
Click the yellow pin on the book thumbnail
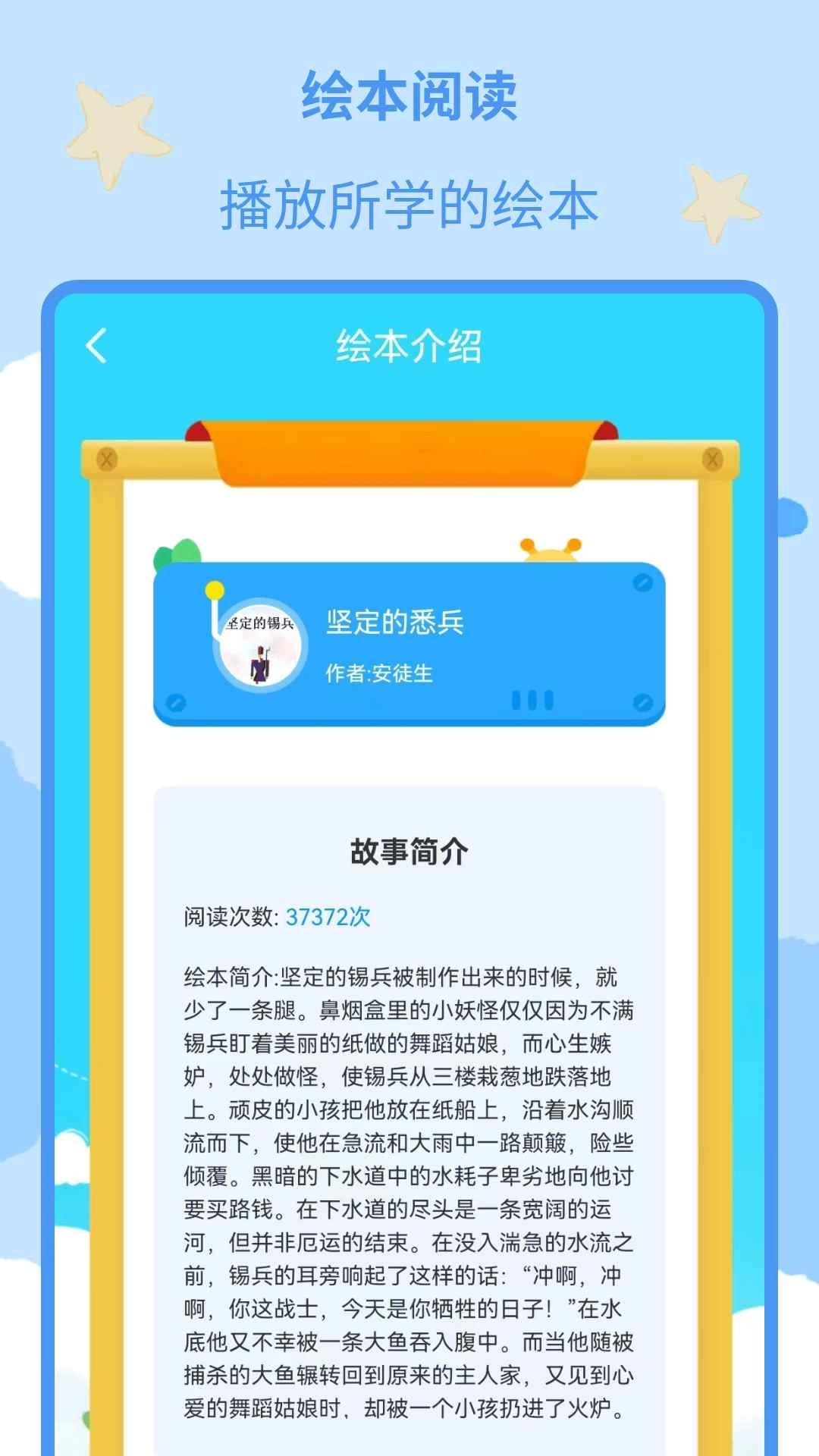click(213, 588)
